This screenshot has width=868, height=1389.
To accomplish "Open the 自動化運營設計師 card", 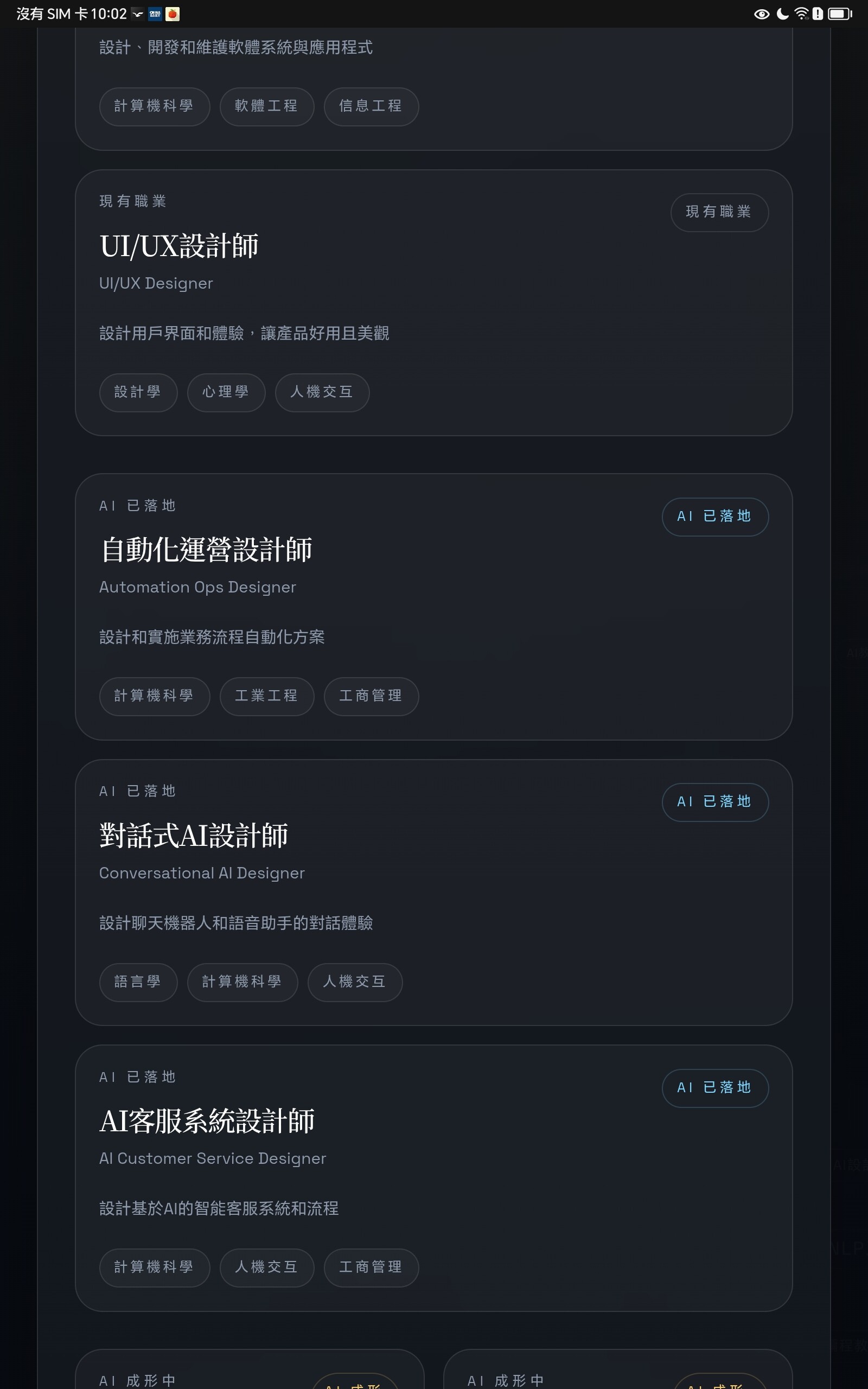I will click(x=206, y=550).
